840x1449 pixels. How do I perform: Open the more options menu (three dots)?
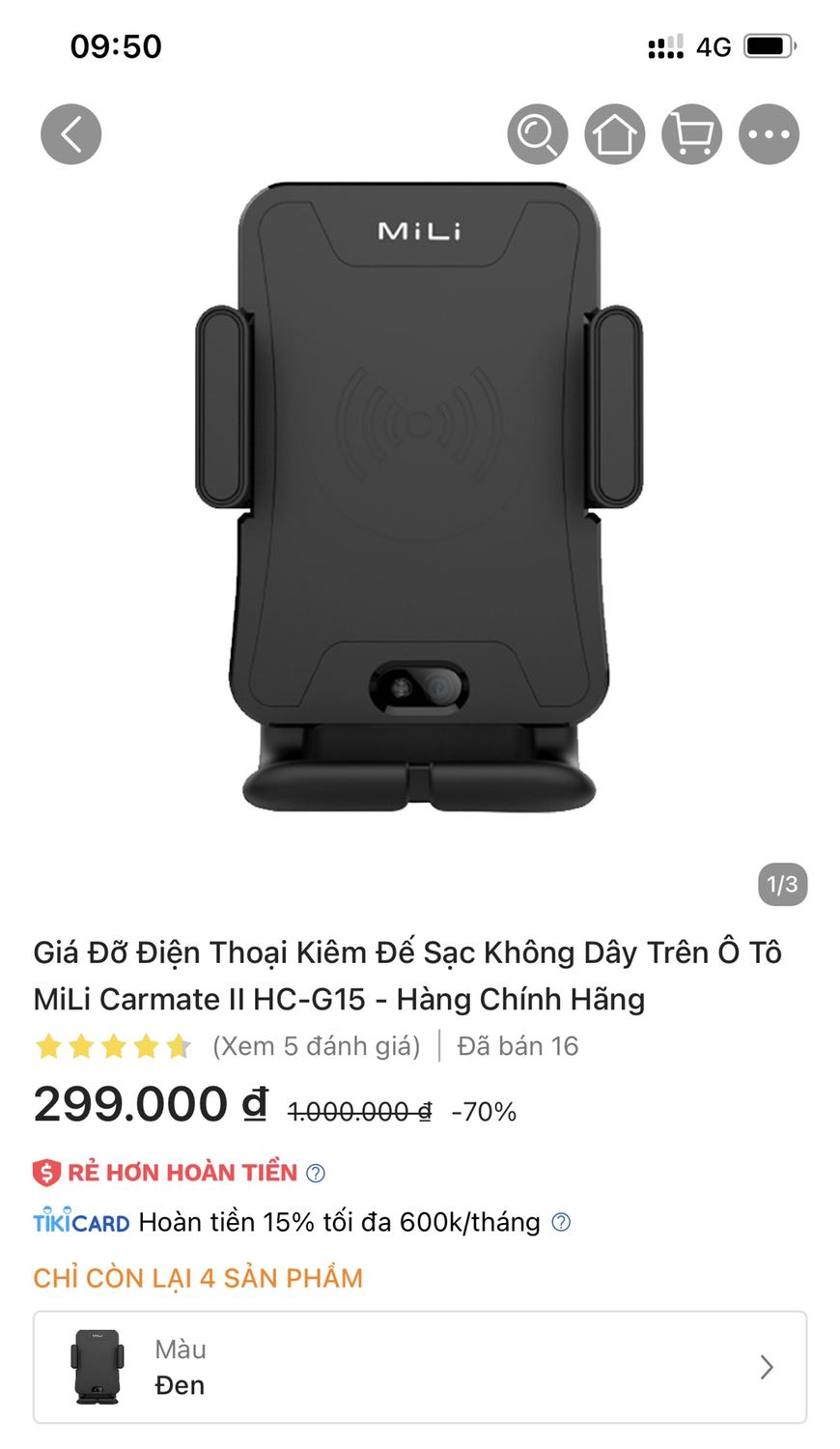pyautogui.click(x=769, y=133)
